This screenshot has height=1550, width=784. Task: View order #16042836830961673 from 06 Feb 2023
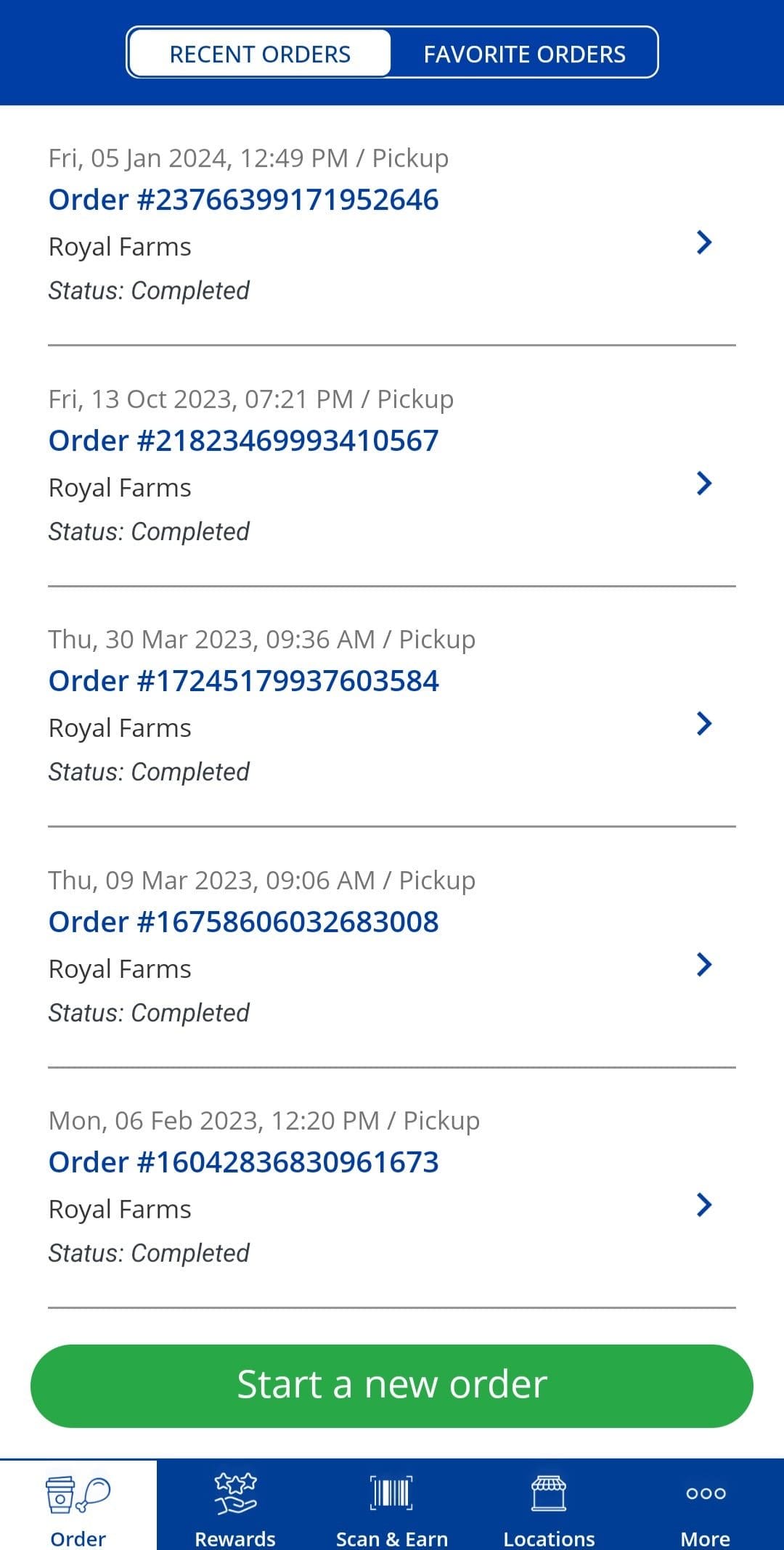(x=392, y=1188)
